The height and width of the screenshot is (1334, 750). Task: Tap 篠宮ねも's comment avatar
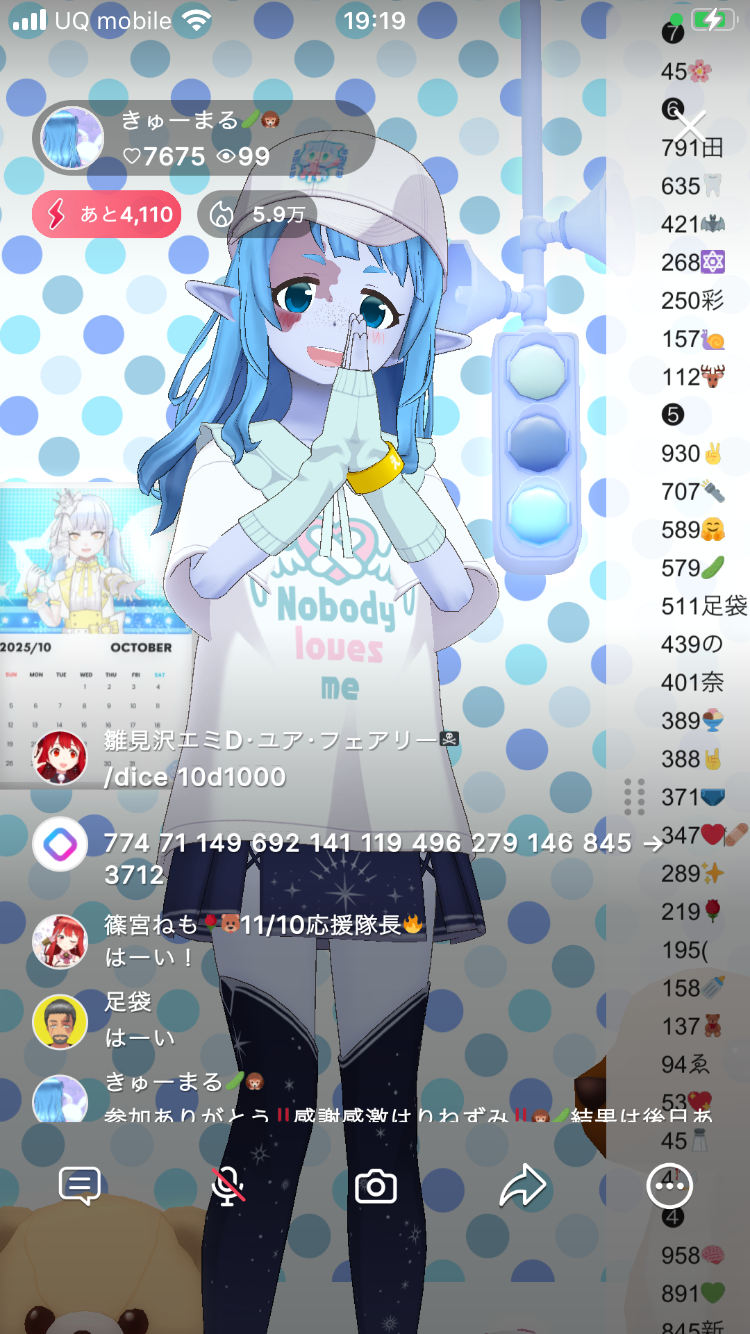point(60,941)
